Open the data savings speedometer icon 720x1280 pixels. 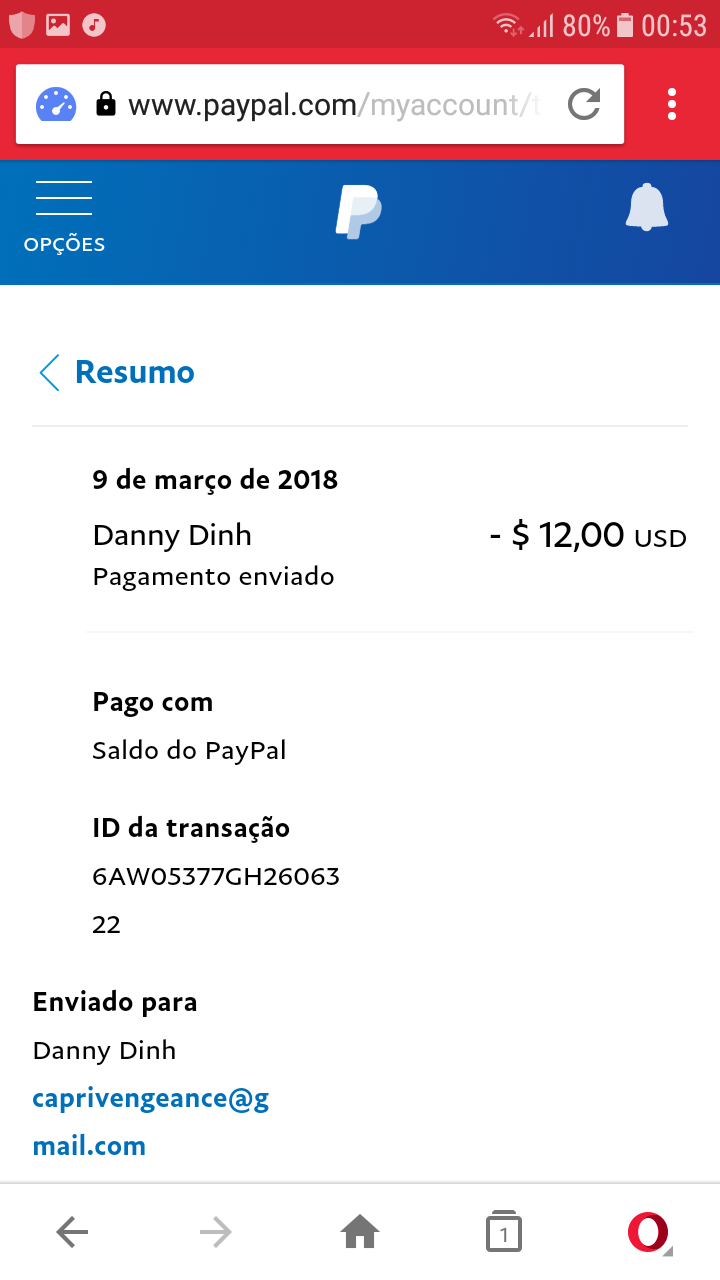click(56, 104)
